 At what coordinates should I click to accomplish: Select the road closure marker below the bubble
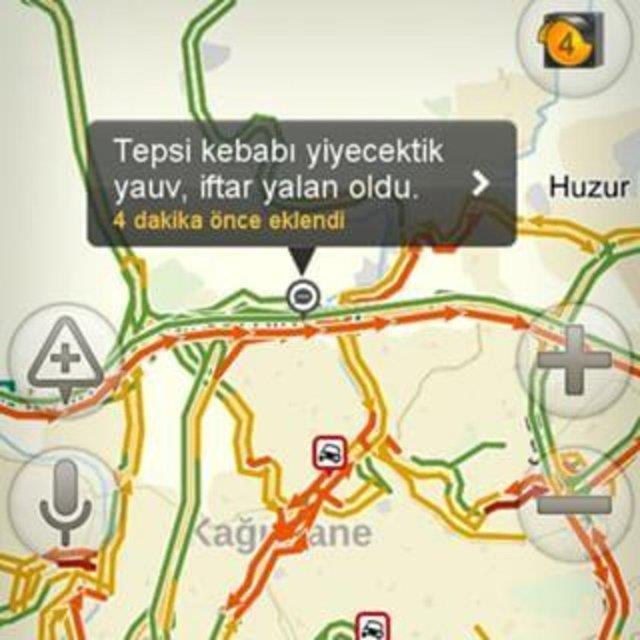(302, 296)
